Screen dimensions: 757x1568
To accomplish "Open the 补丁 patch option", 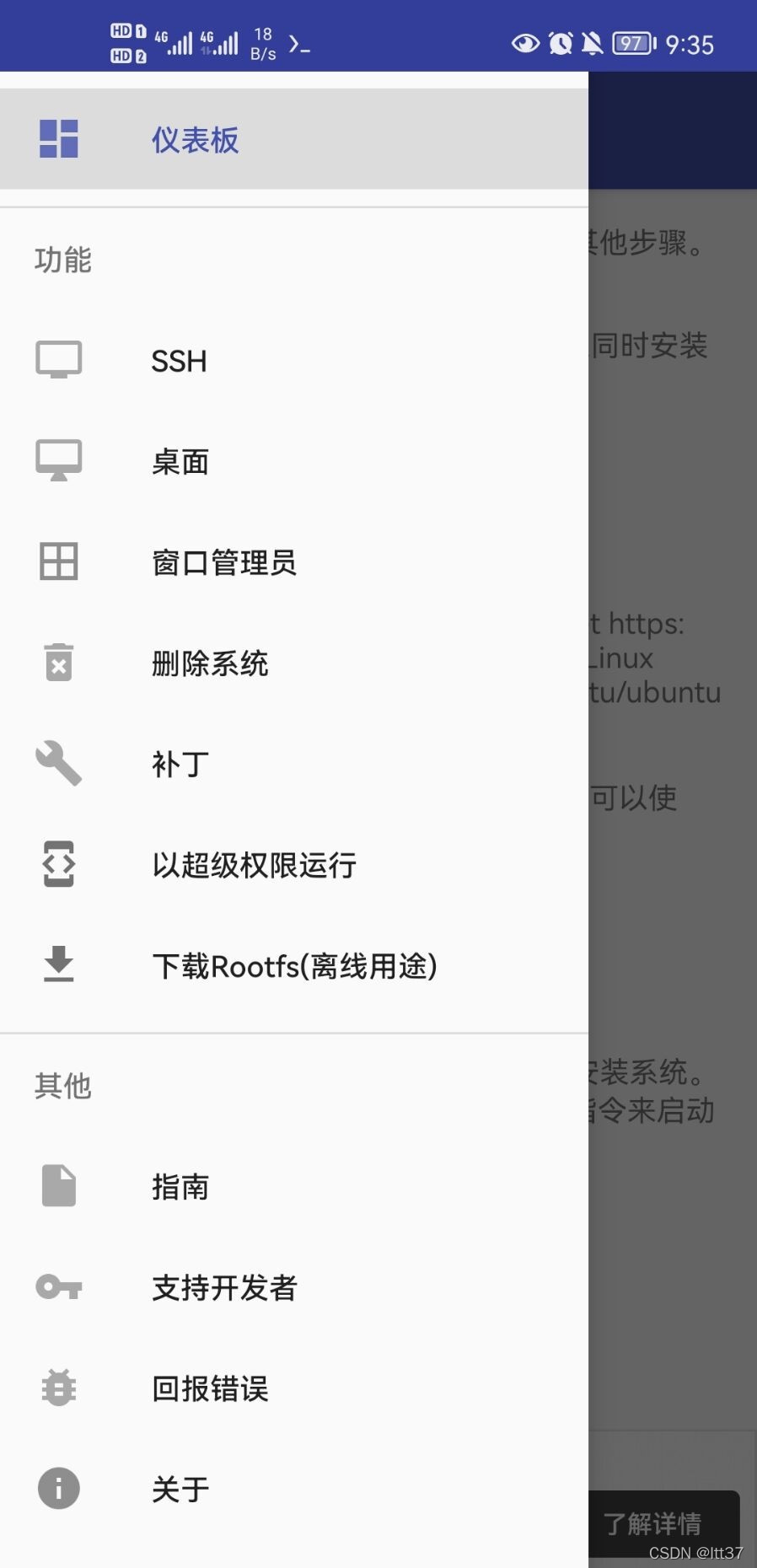I will coord(180,764).
